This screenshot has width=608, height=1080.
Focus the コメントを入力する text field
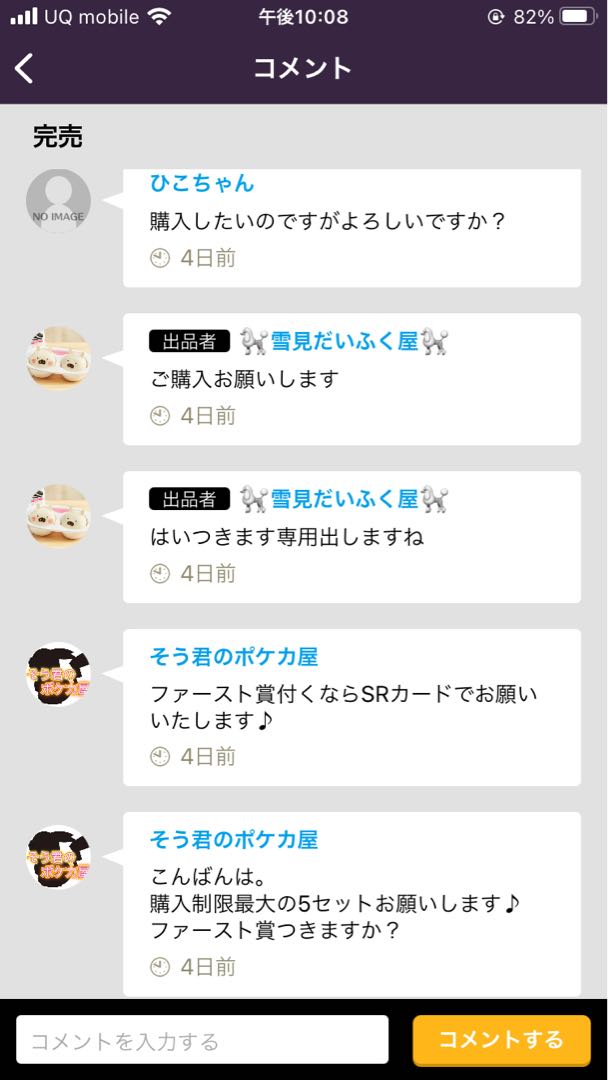click(x=203, y=1040)
